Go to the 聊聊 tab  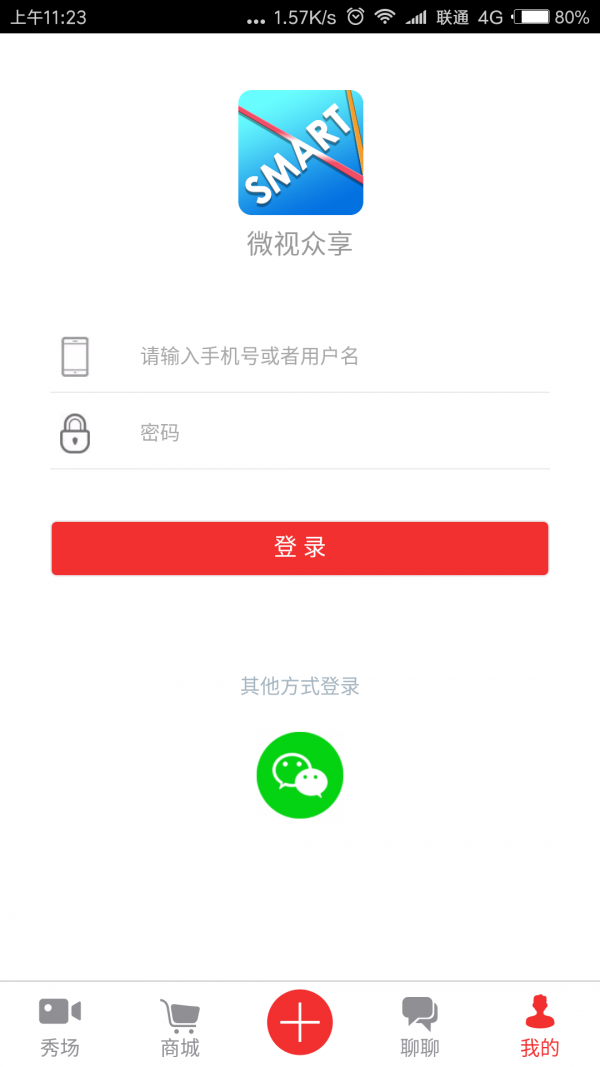tap(420, 1027)
